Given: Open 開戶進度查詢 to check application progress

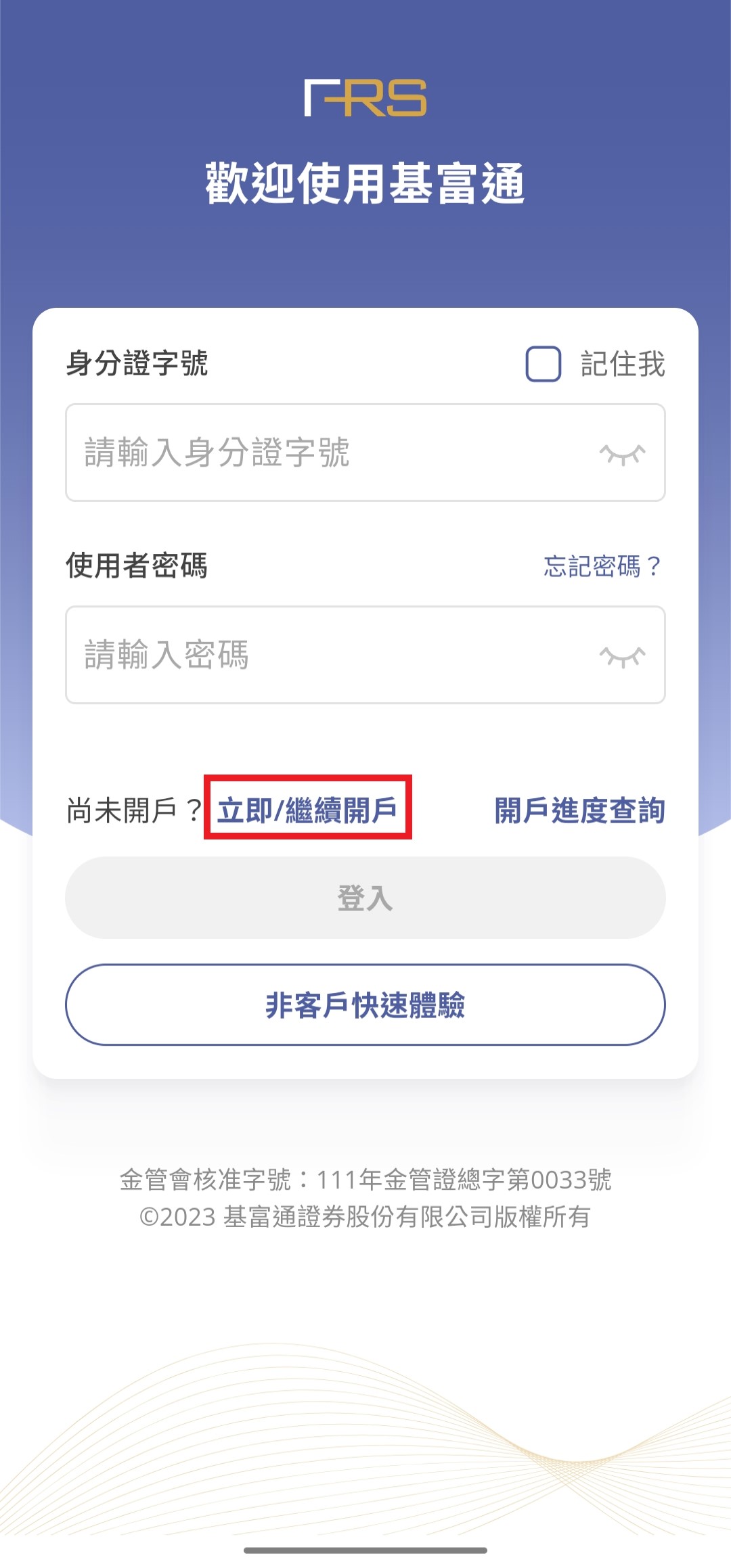Looking at the screenshot, I should (579, 810).
